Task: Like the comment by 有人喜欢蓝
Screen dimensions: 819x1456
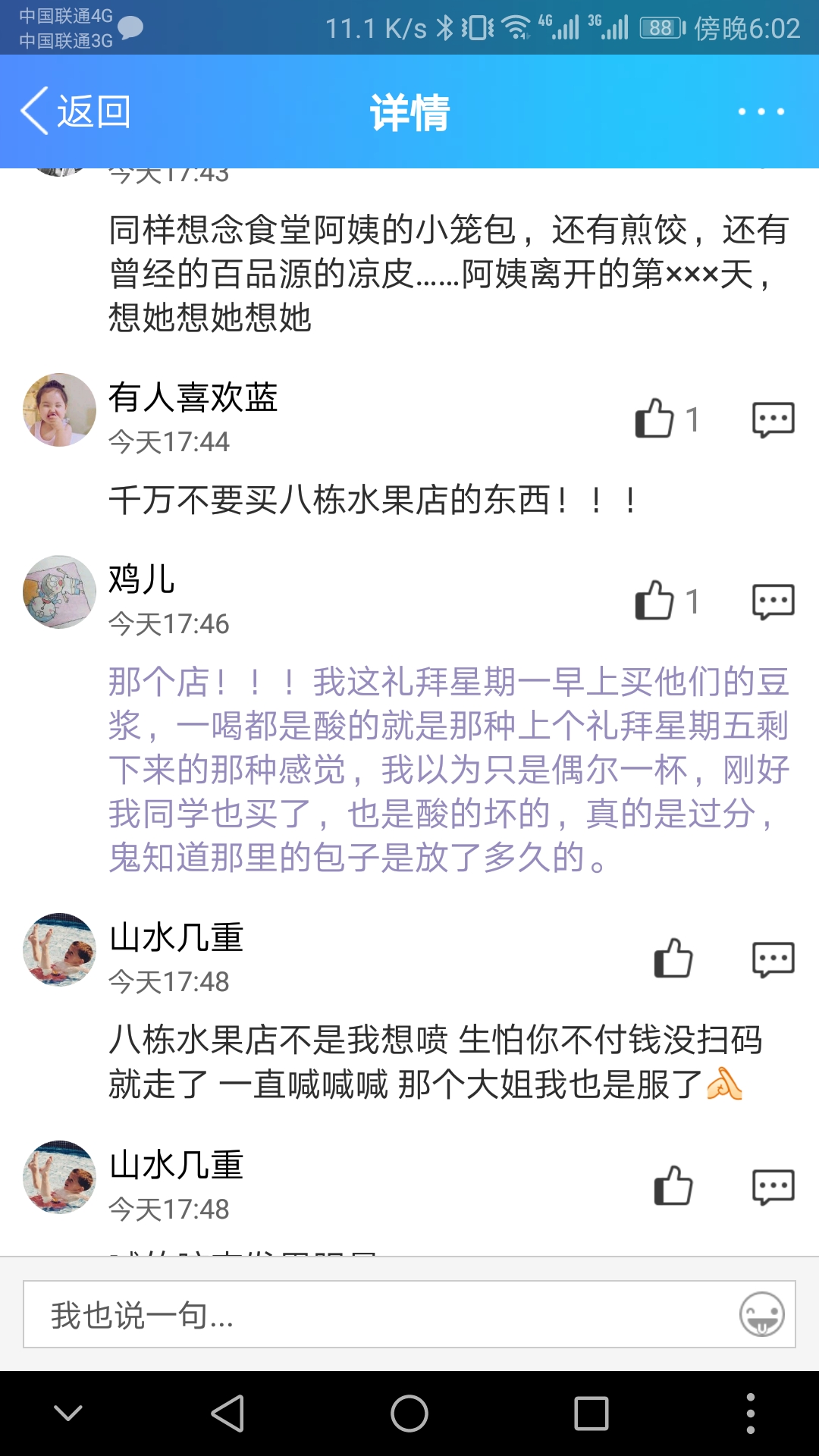Action: tap(655, 419)
